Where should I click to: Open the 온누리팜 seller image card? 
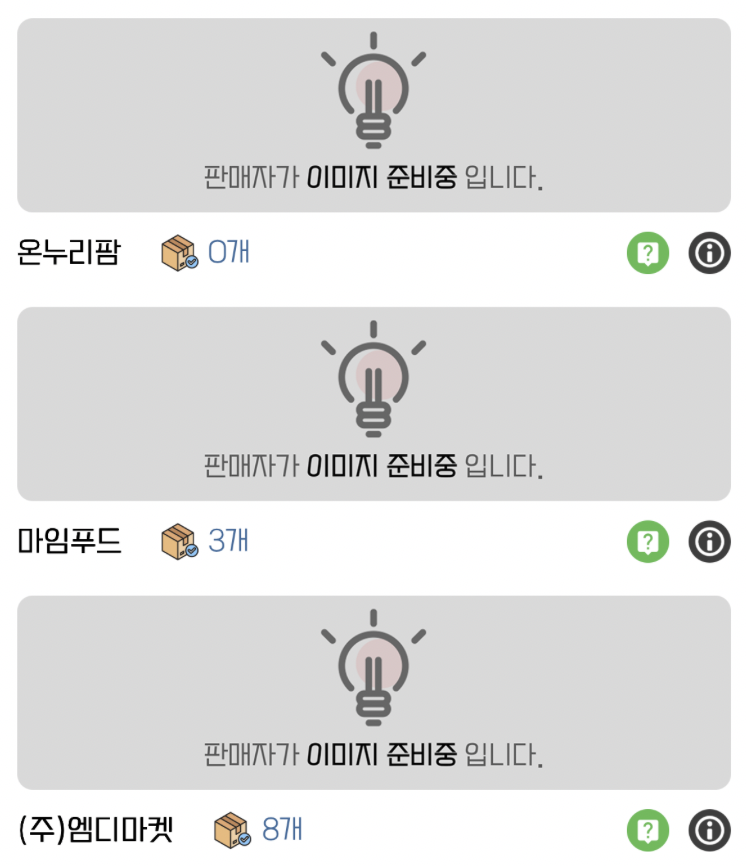tap(373, 115)
